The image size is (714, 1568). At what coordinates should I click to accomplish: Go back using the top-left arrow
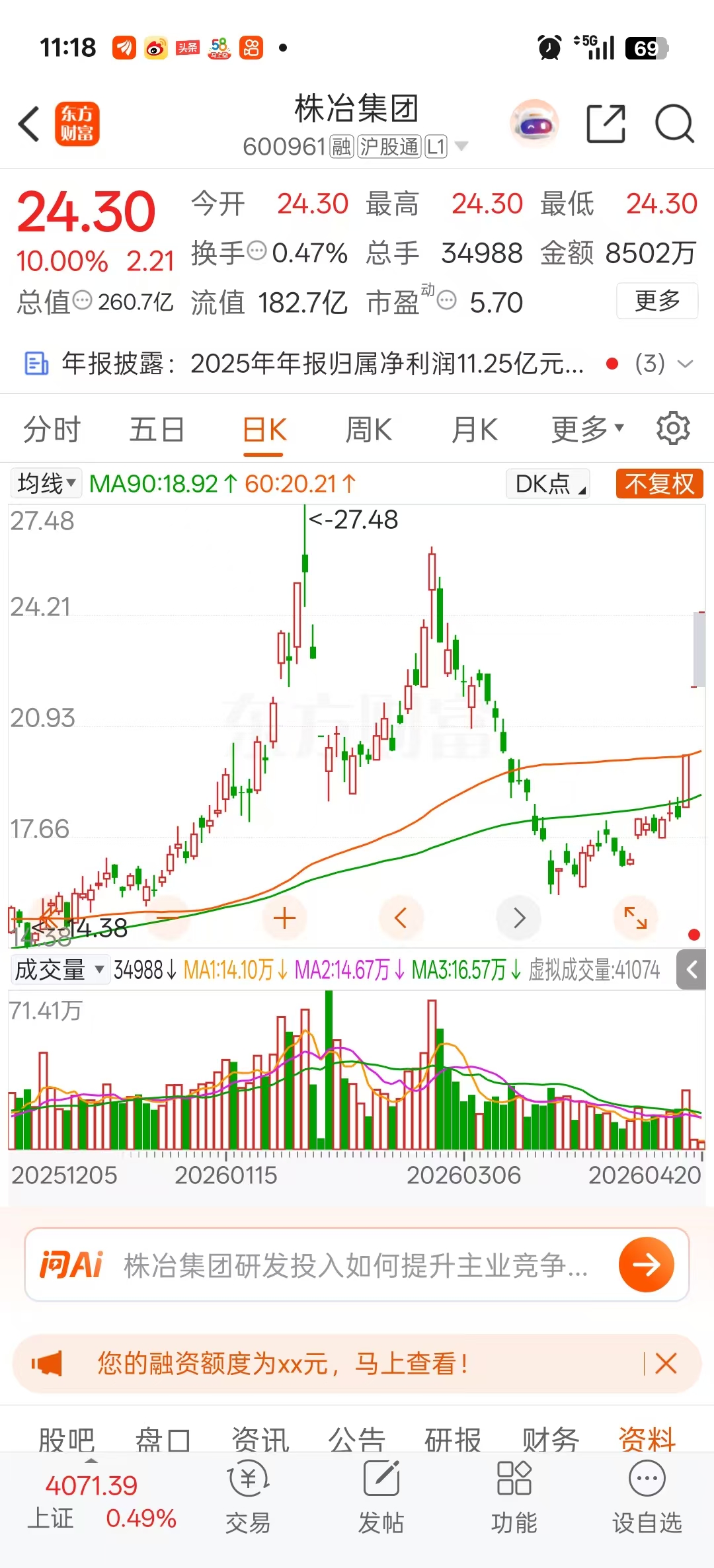point(29,124)
